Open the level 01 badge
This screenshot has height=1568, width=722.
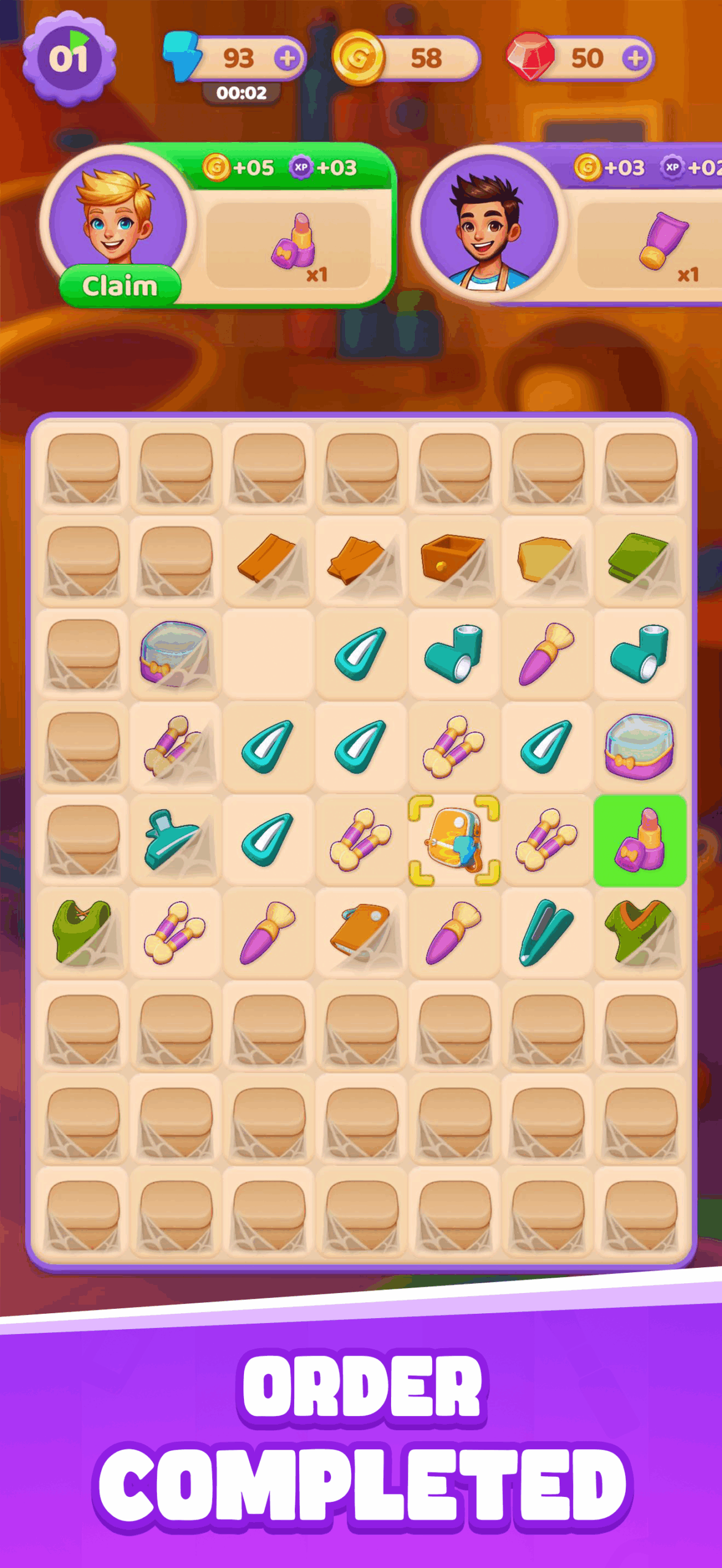pos(69,59)
